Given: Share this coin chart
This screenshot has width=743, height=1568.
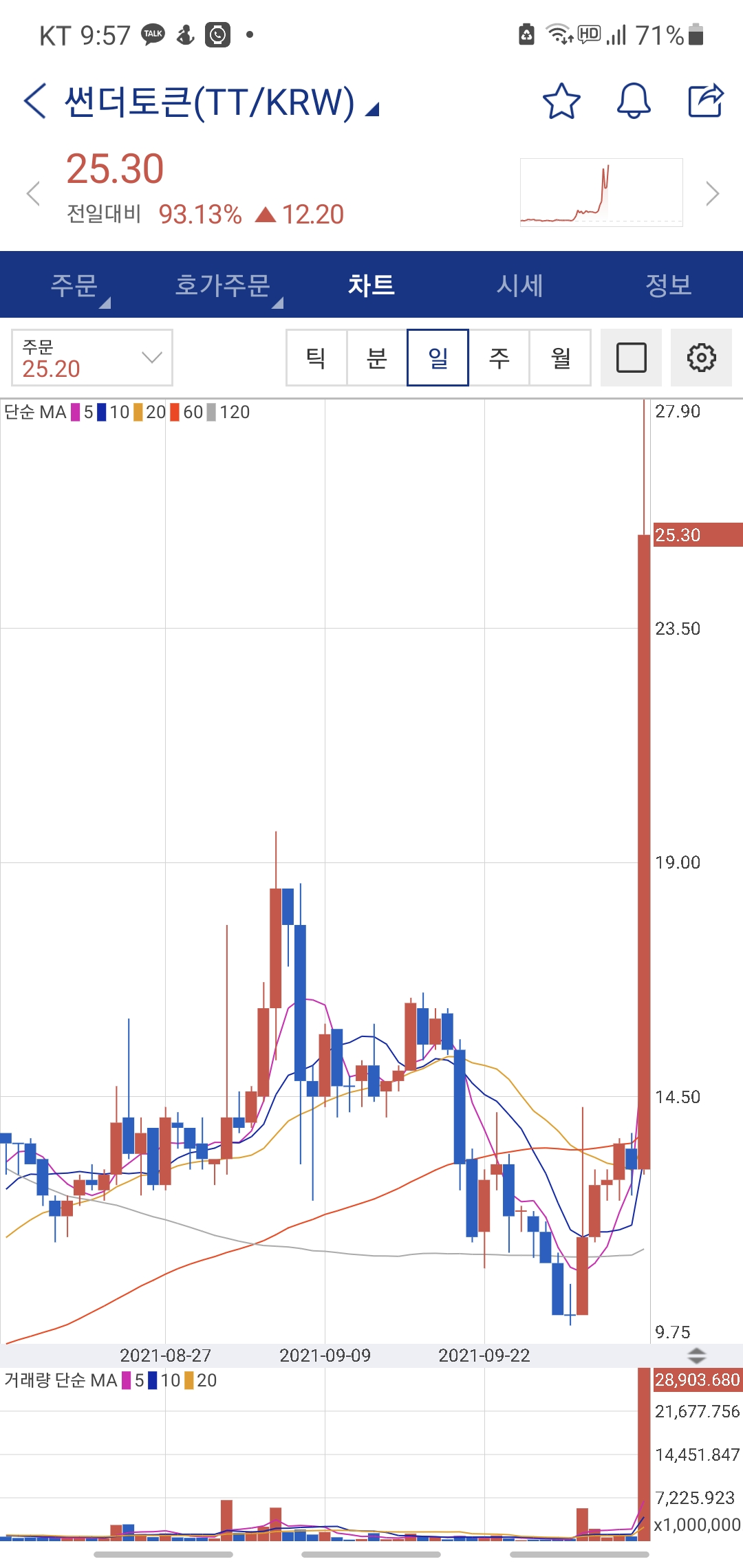Looking at the screenshot, I should coord(706,101).
